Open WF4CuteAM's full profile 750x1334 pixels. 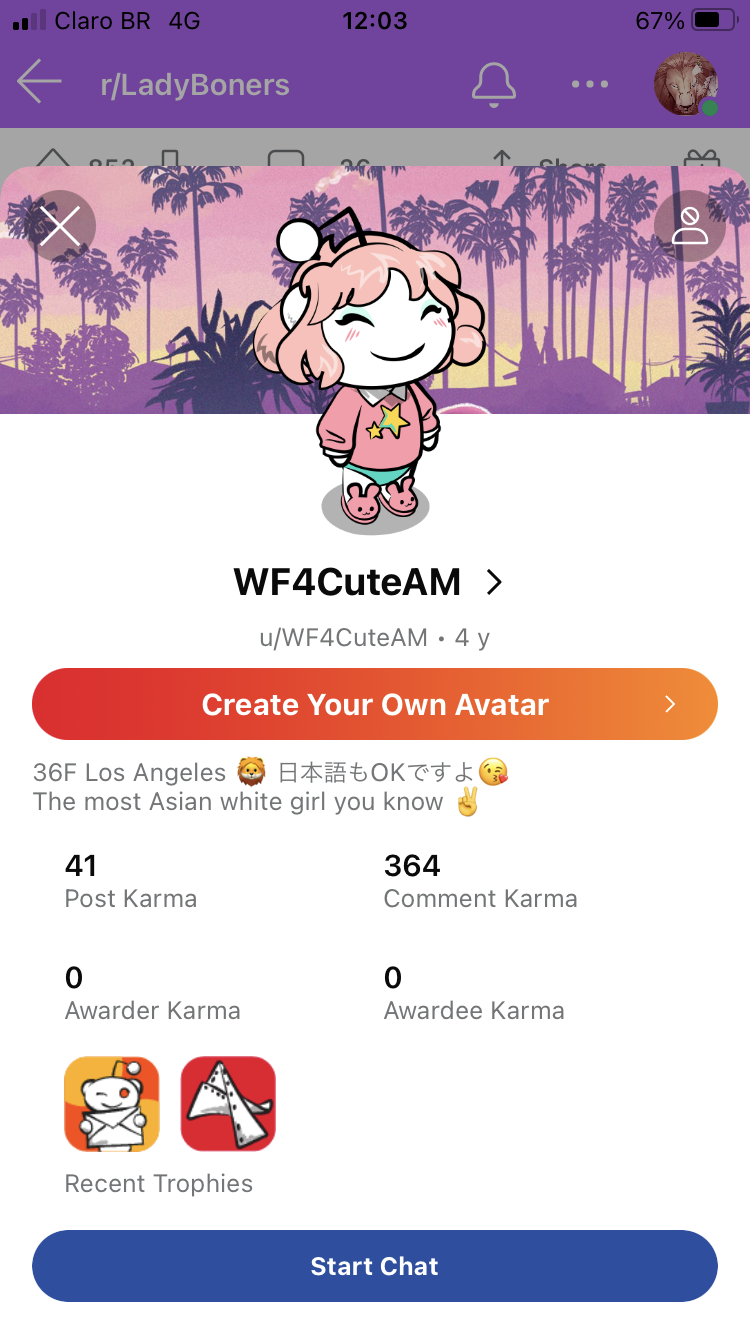tap(368, 582)
